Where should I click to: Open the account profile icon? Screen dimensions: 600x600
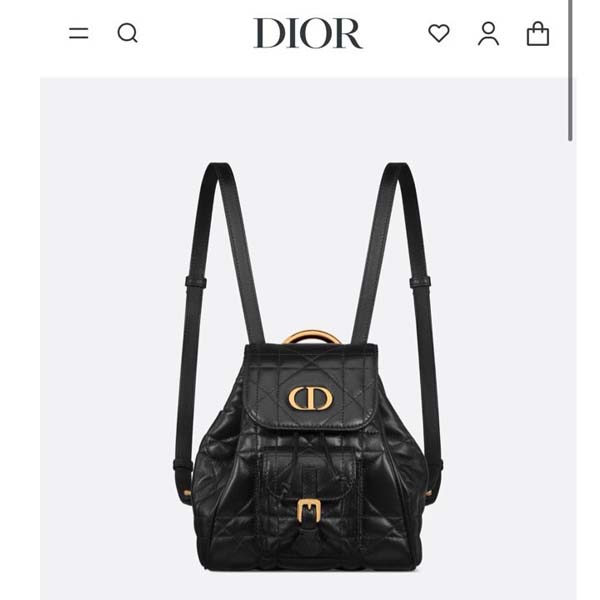click(x=488, y=33)
